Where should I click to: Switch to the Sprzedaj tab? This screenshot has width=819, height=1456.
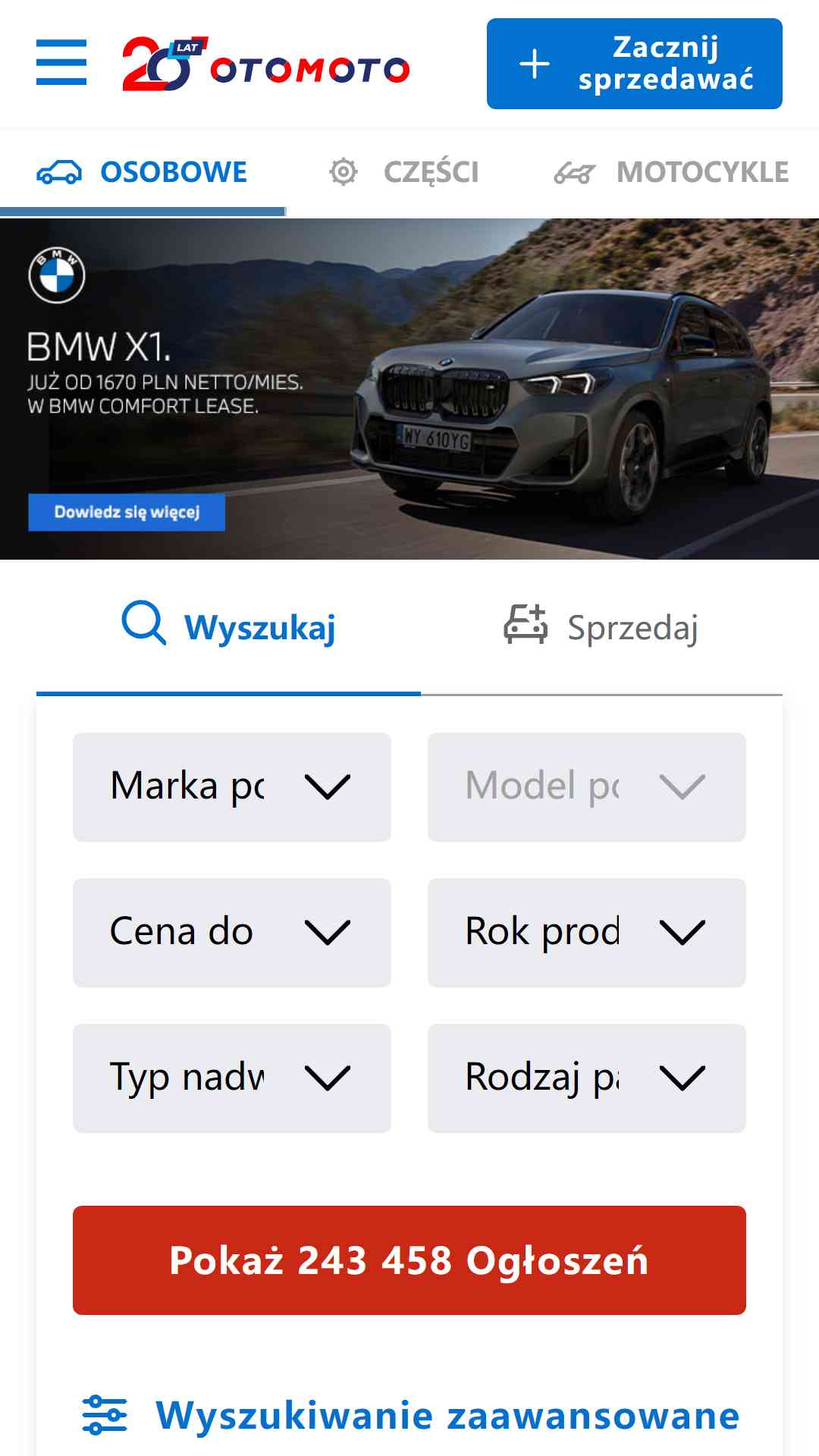[x=601, y=628]
